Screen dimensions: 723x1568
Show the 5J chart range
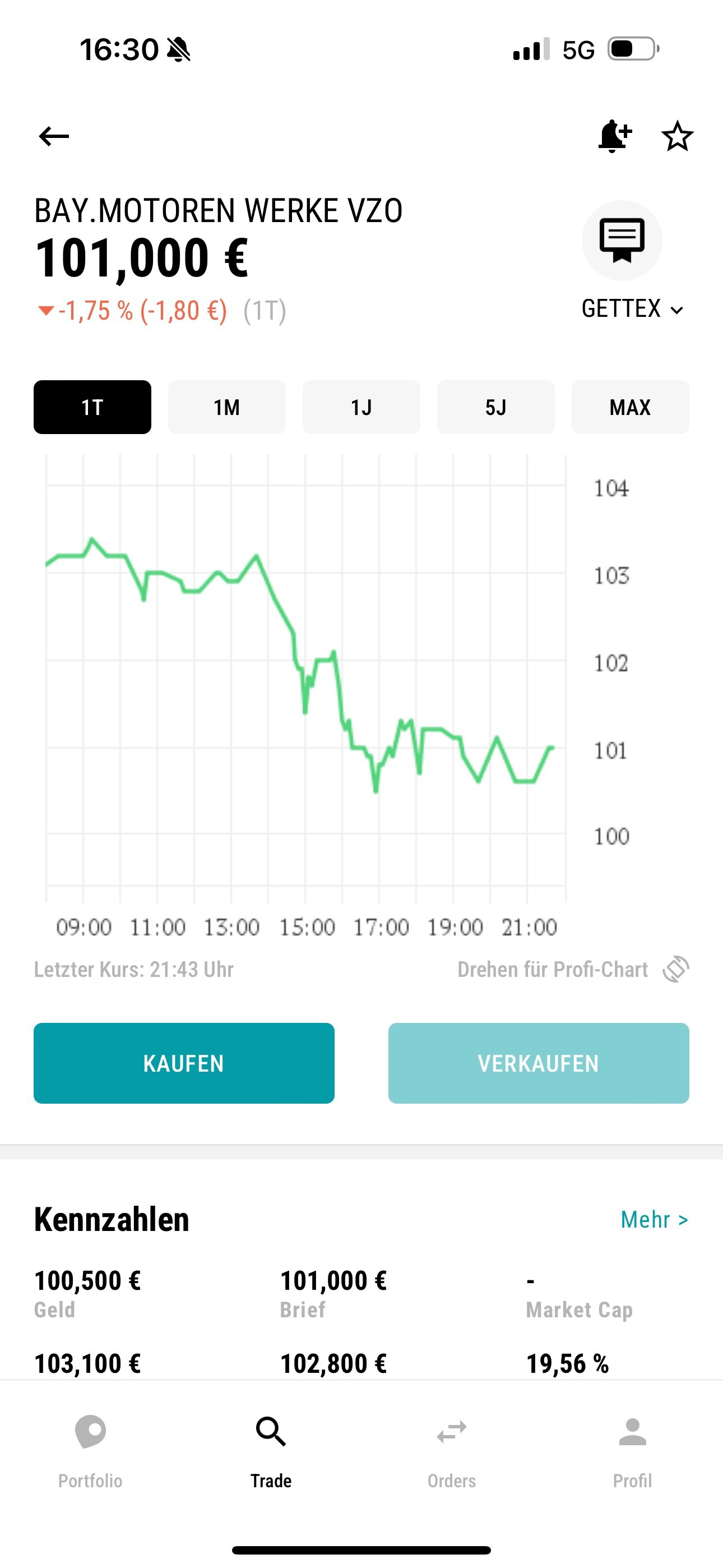coord(495,407)
